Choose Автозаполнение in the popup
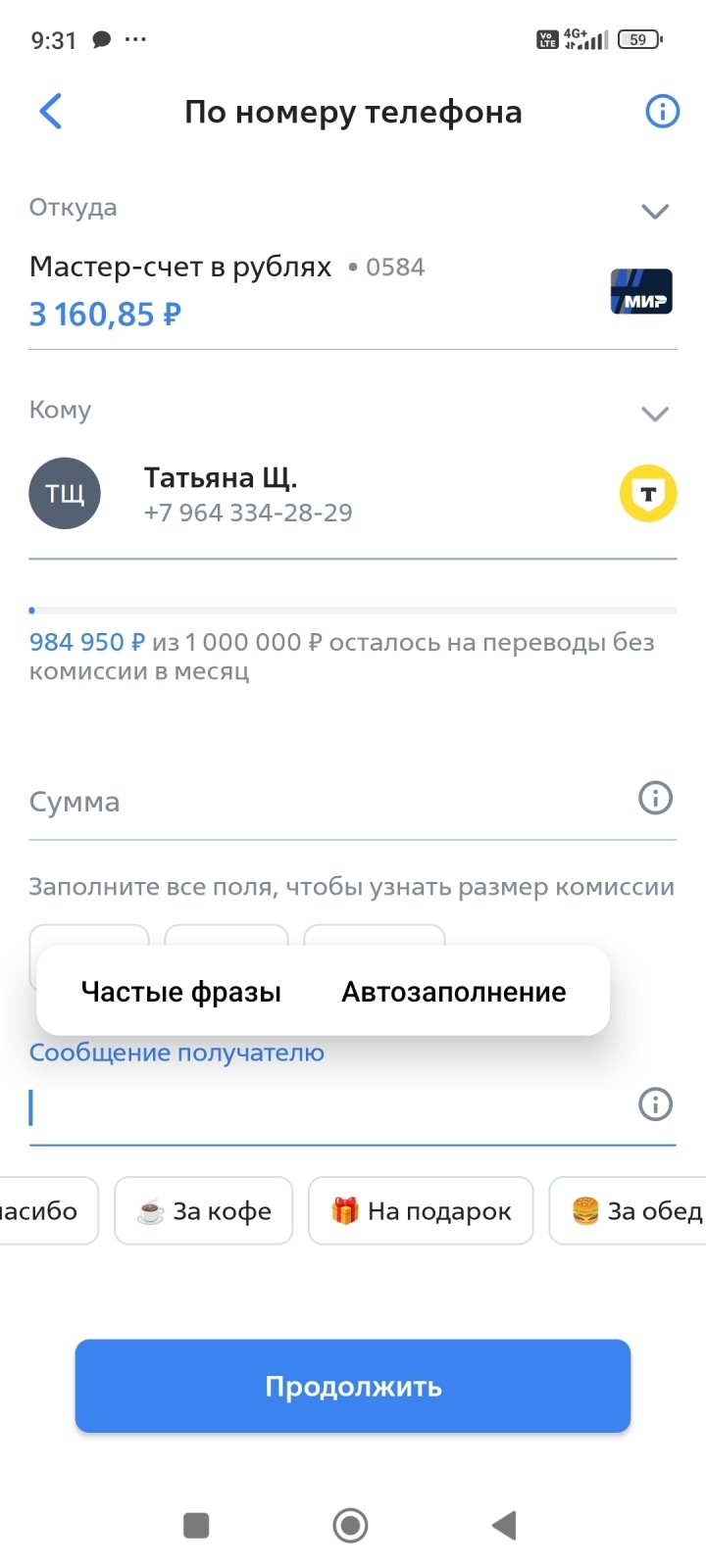This screenshot has width=706, height=1568. coord(453,992)
